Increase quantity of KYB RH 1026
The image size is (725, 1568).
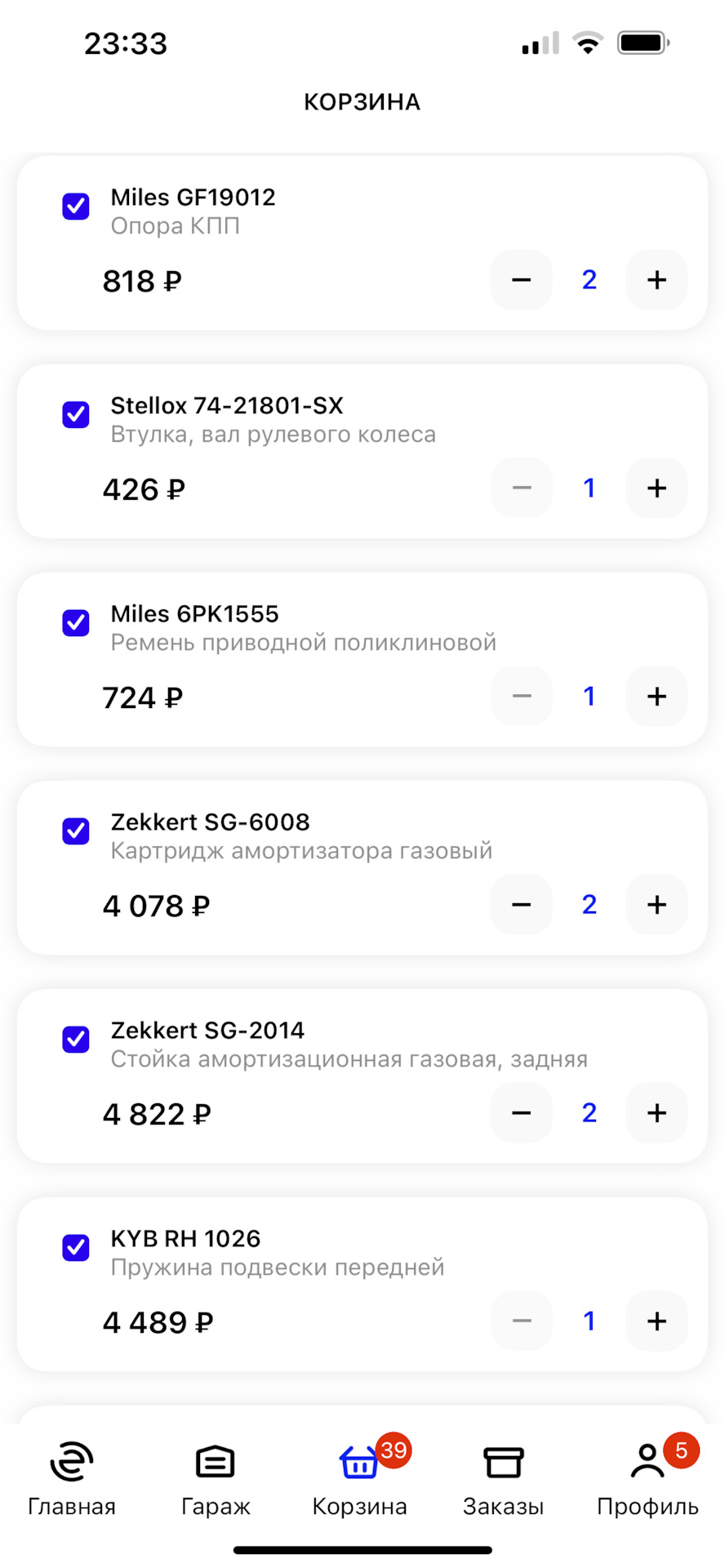pyautogui.click(x=656, y=1321)
